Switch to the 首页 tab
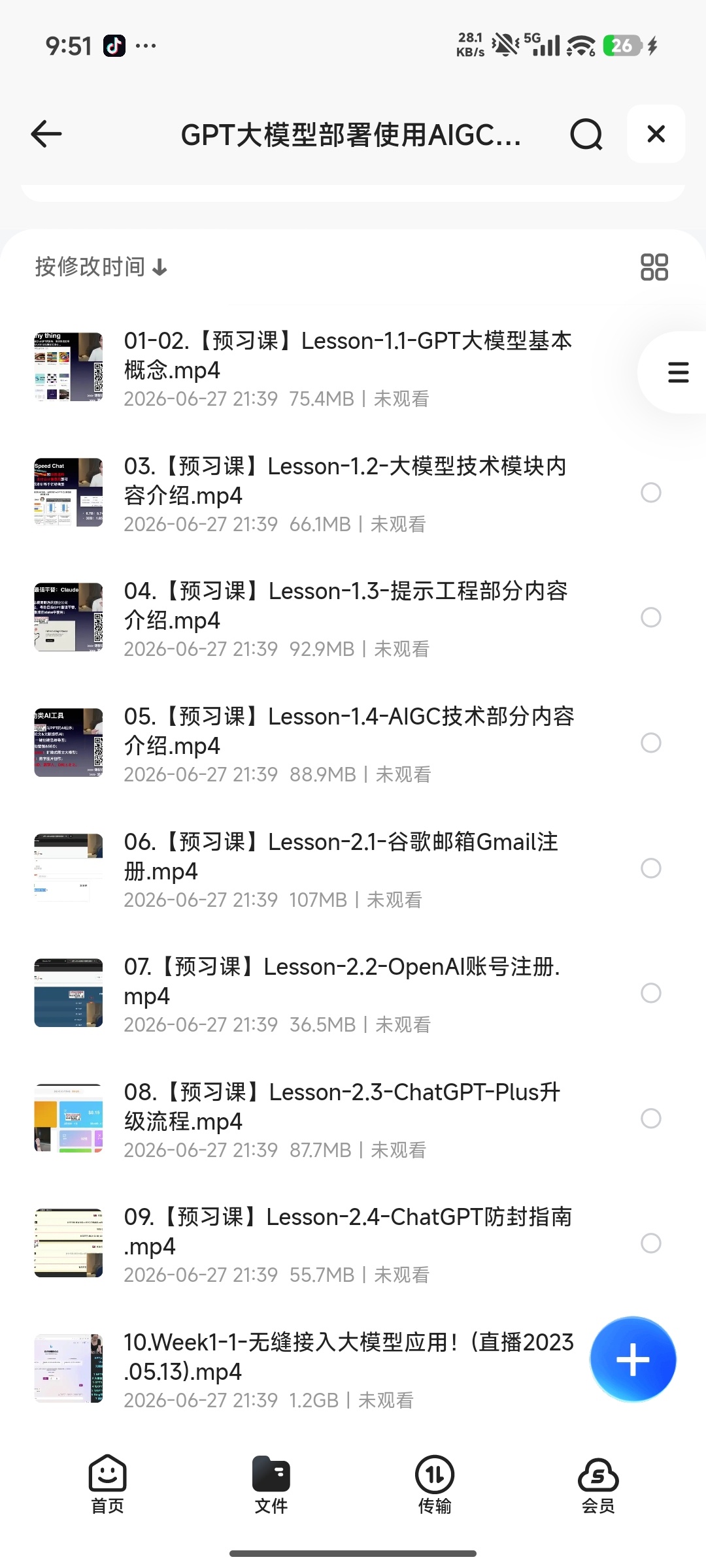The image size is (706, 1568). 107,1484
